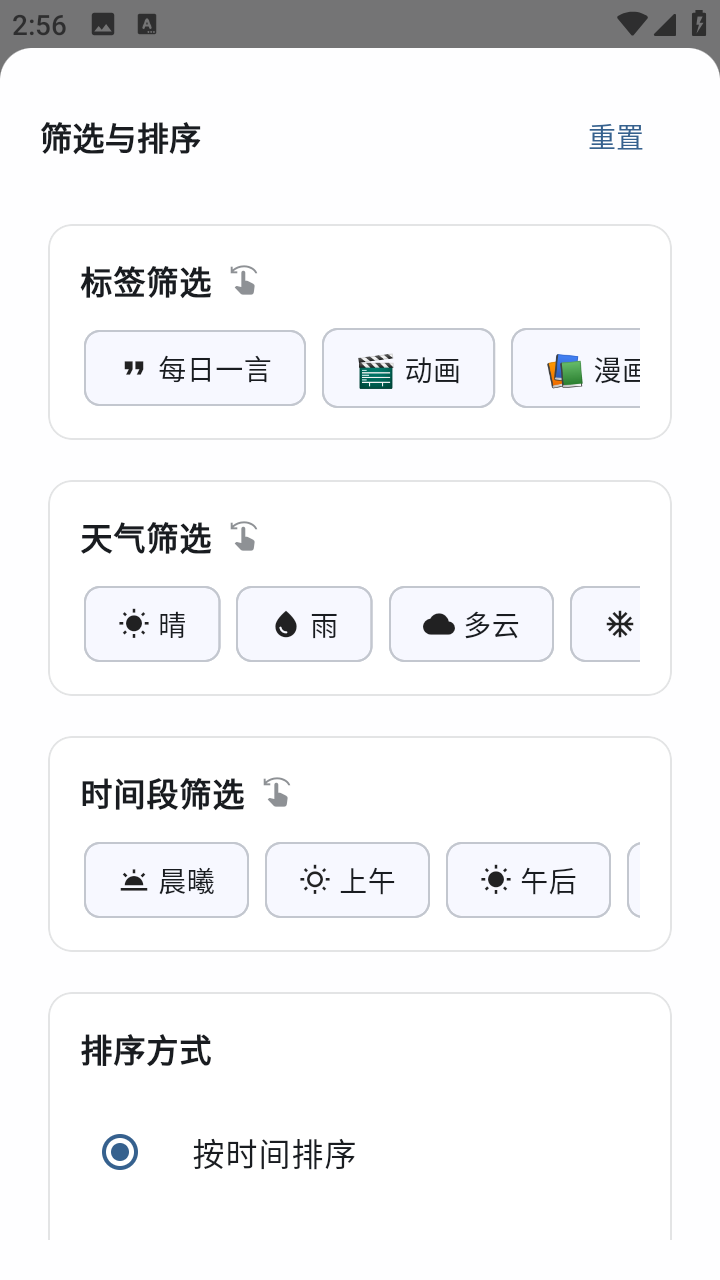Screen dimensions: 720x1280
Task: Click the quote icon on 每日一言 chip
Action: pos(132,367)
